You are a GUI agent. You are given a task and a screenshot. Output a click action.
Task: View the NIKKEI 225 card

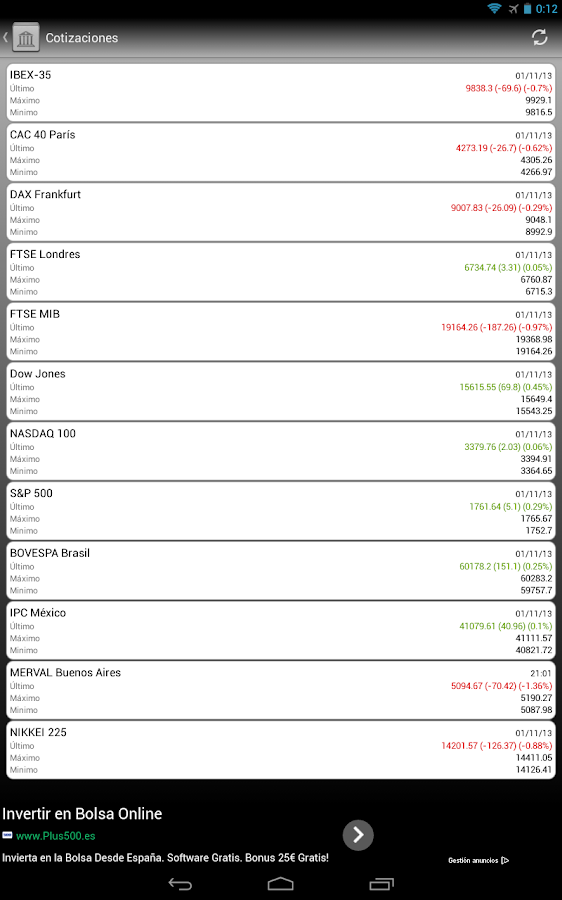(x=281, y=749)
